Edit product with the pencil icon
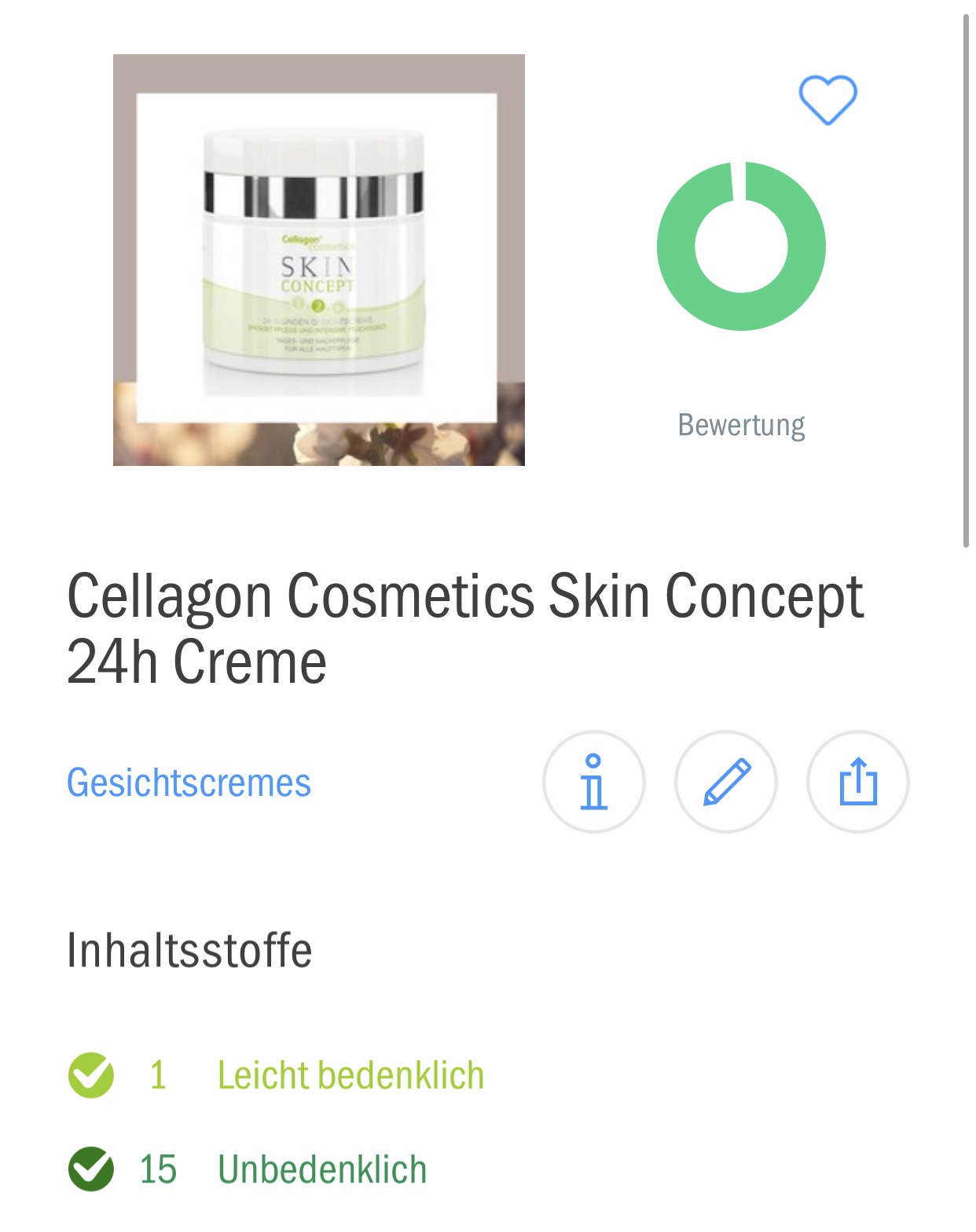 coord(725,782)
